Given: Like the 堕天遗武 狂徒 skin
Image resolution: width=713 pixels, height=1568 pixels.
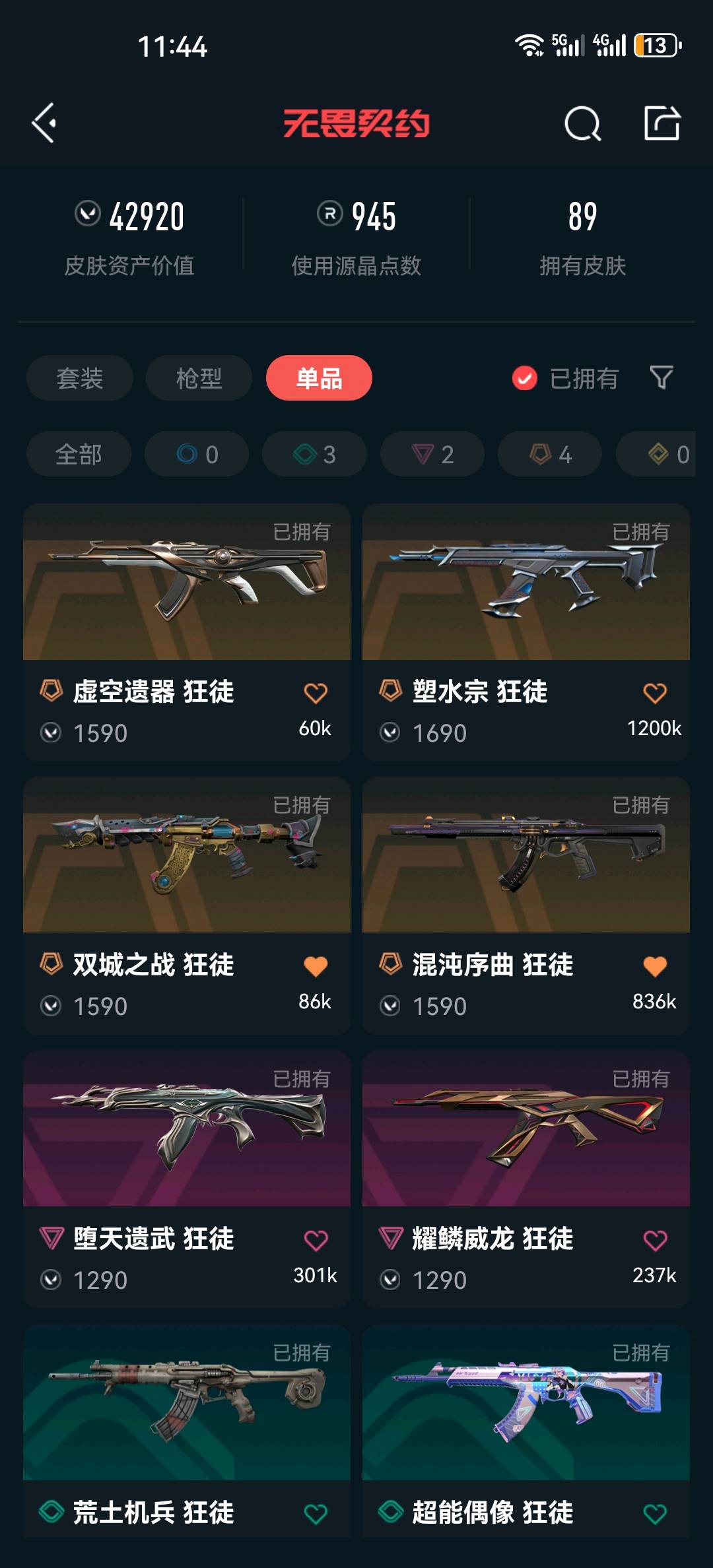Looking at the screenshot, I should click(x=316, y=1240).
